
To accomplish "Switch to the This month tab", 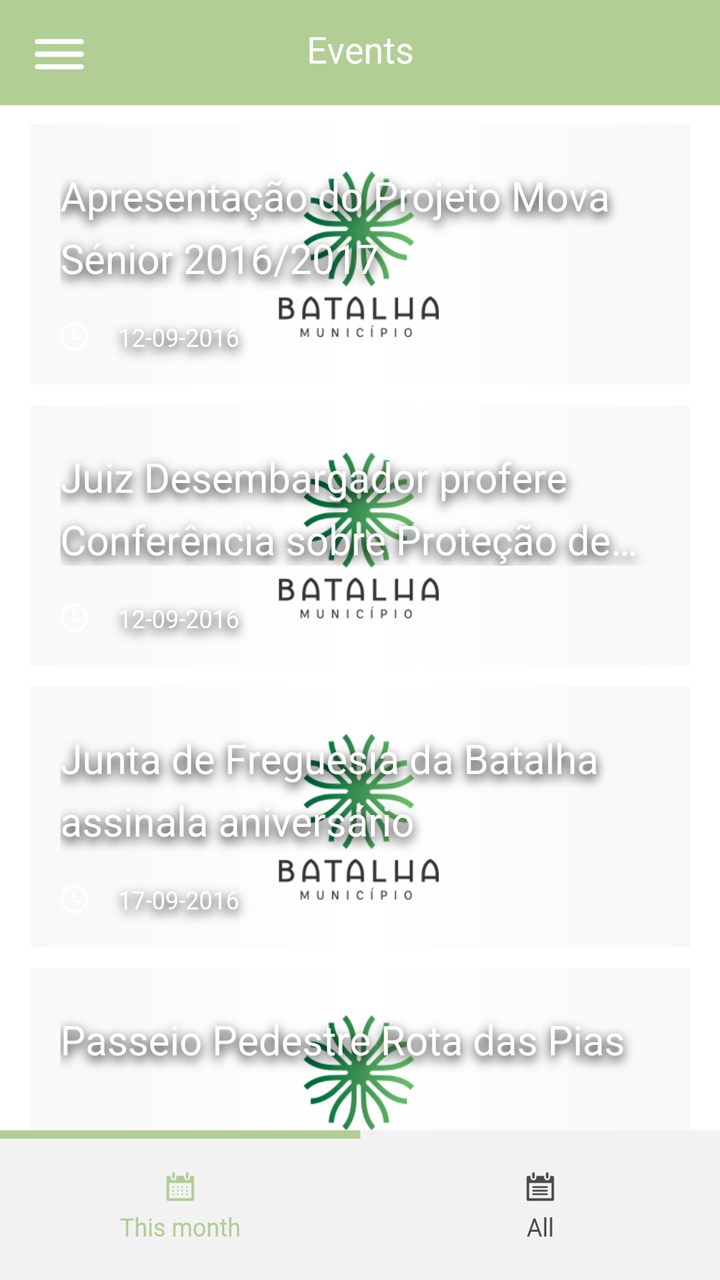I will [x=180, y=1207].
